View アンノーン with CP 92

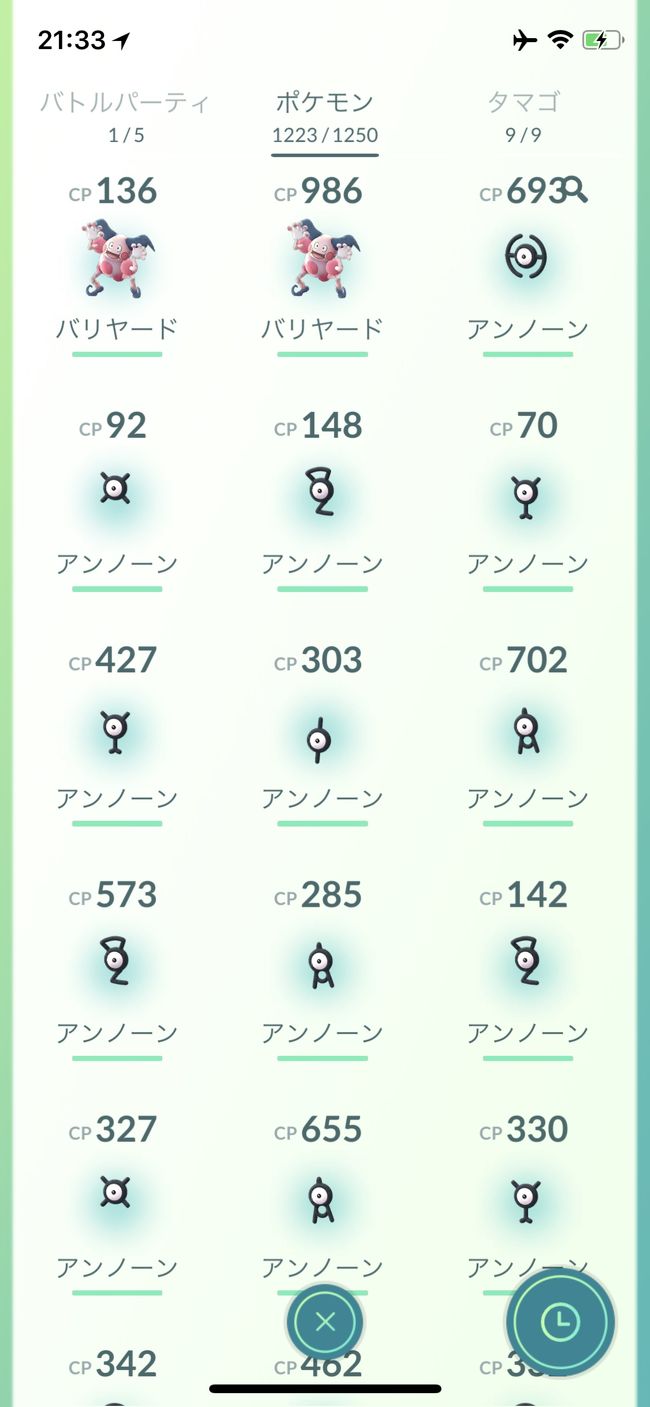click(117, 500)
